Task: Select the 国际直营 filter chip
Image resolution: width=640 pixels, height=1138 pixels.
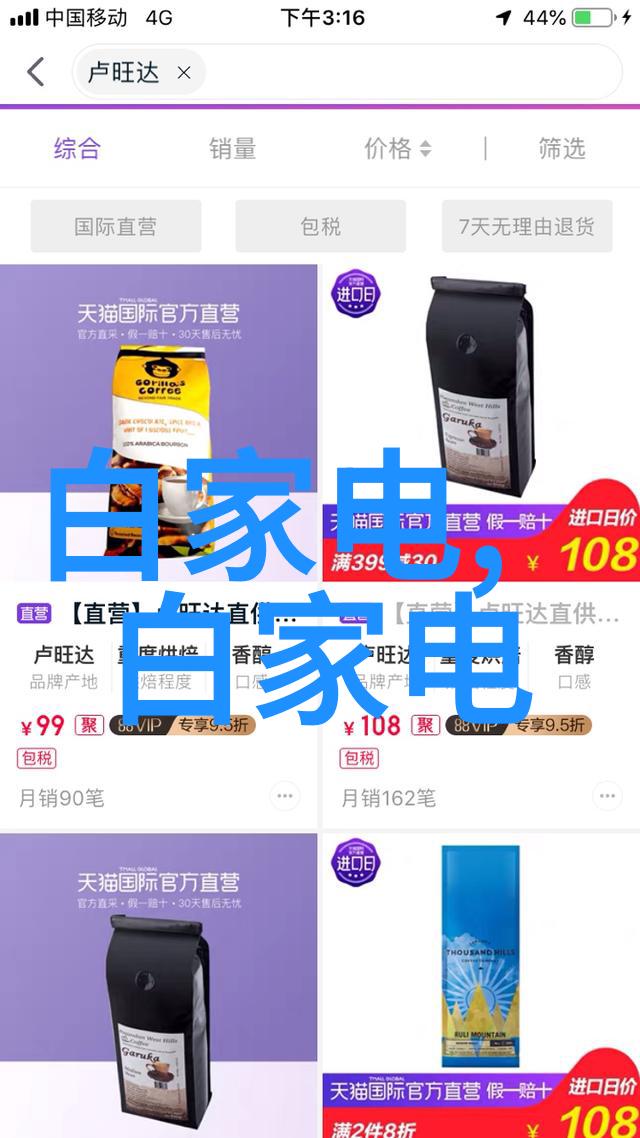Action: pos(115,226)
